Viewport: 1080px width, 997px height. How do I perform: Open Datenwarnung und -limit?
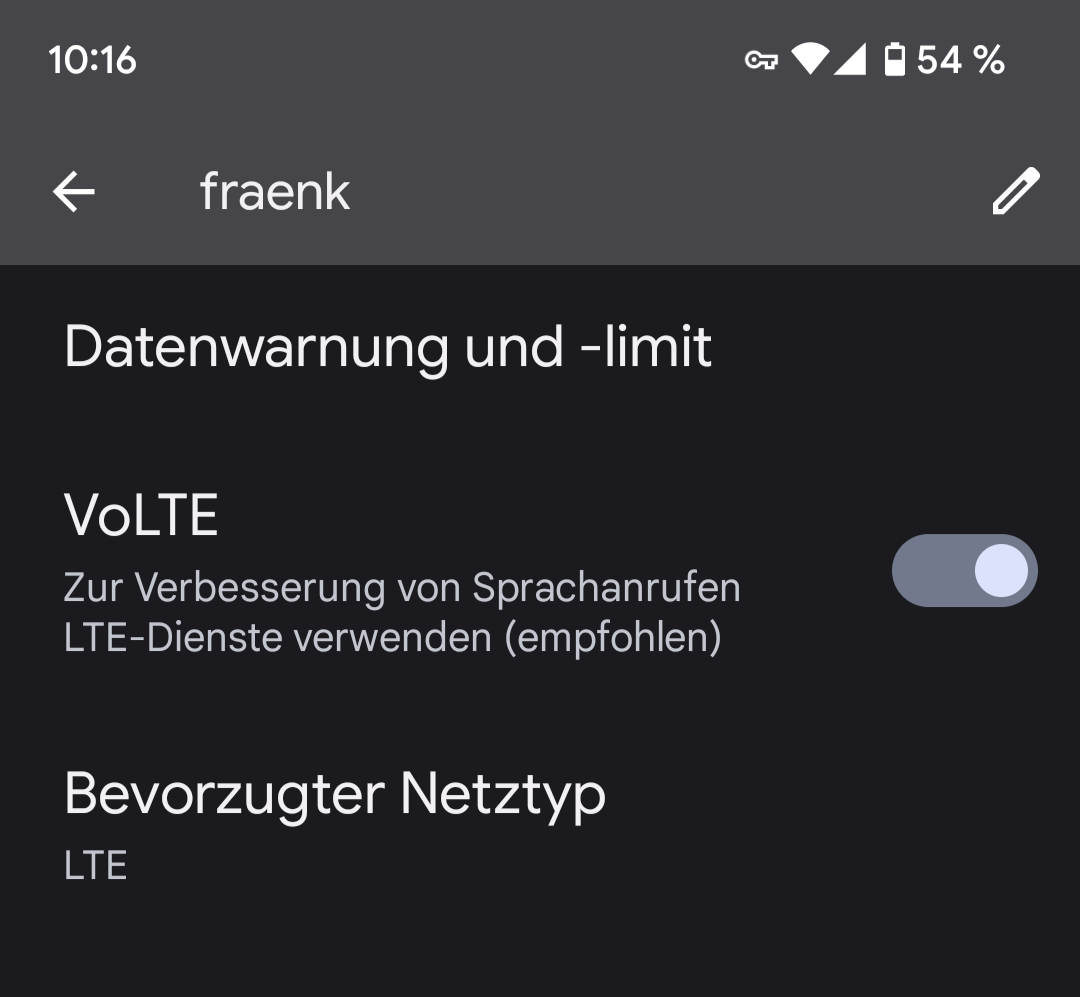[x=388, y=348]
